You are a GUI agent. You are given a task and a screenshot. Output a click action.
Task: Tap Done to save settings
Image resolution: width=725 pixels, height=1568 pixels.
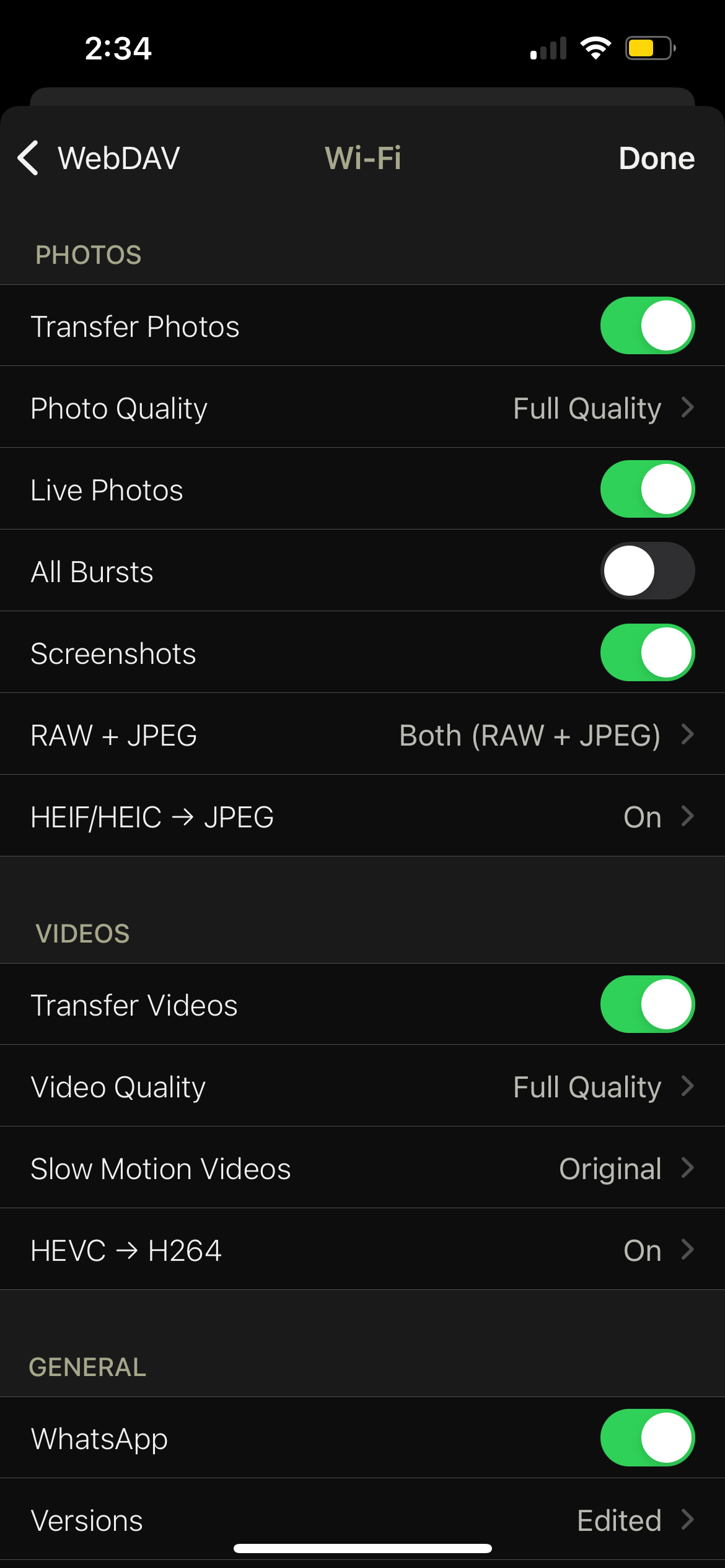[656, 158]
